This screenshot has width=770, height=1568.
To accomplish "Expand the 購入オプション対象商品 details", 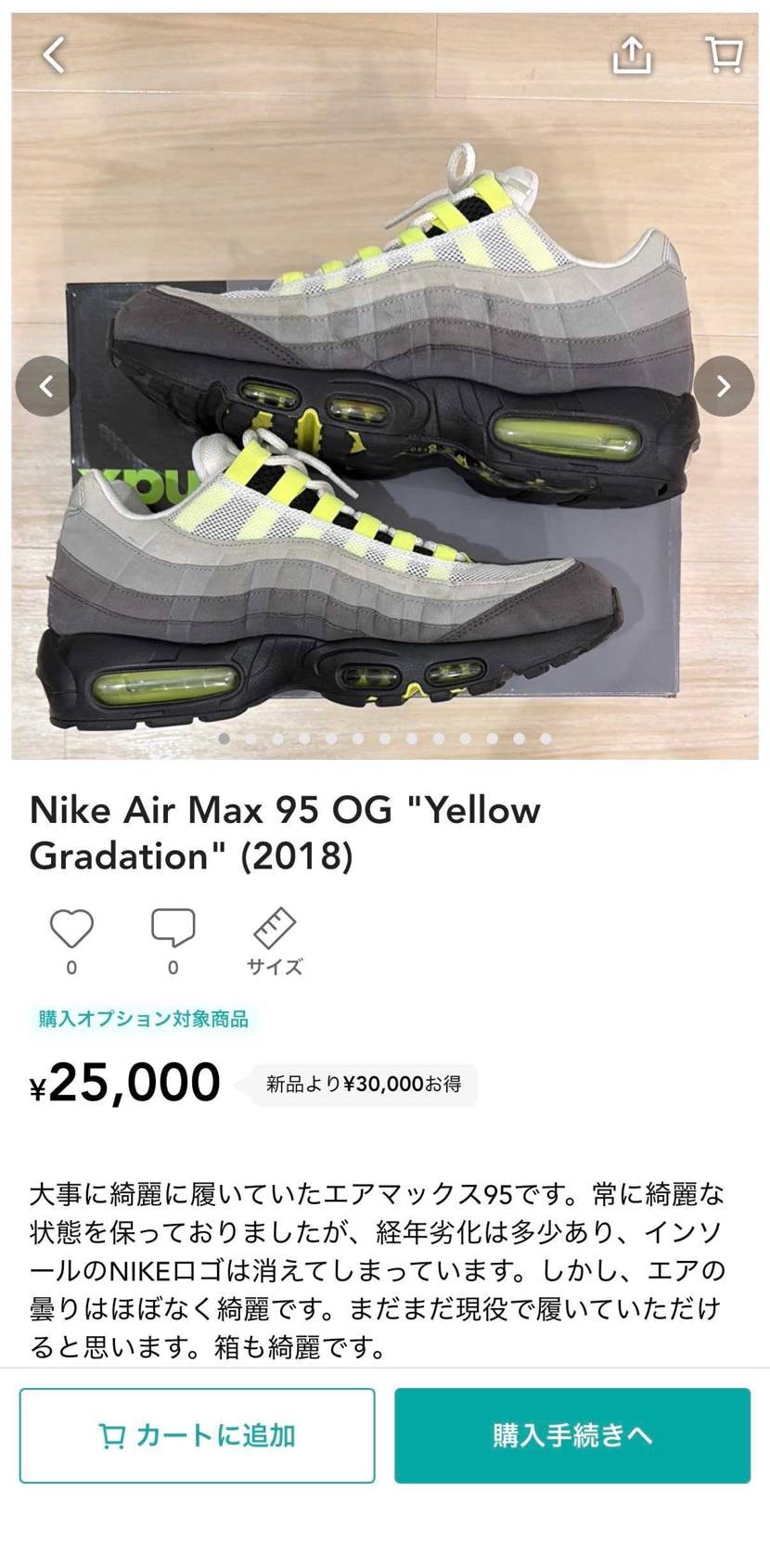I will click(x=143, y=1019).
